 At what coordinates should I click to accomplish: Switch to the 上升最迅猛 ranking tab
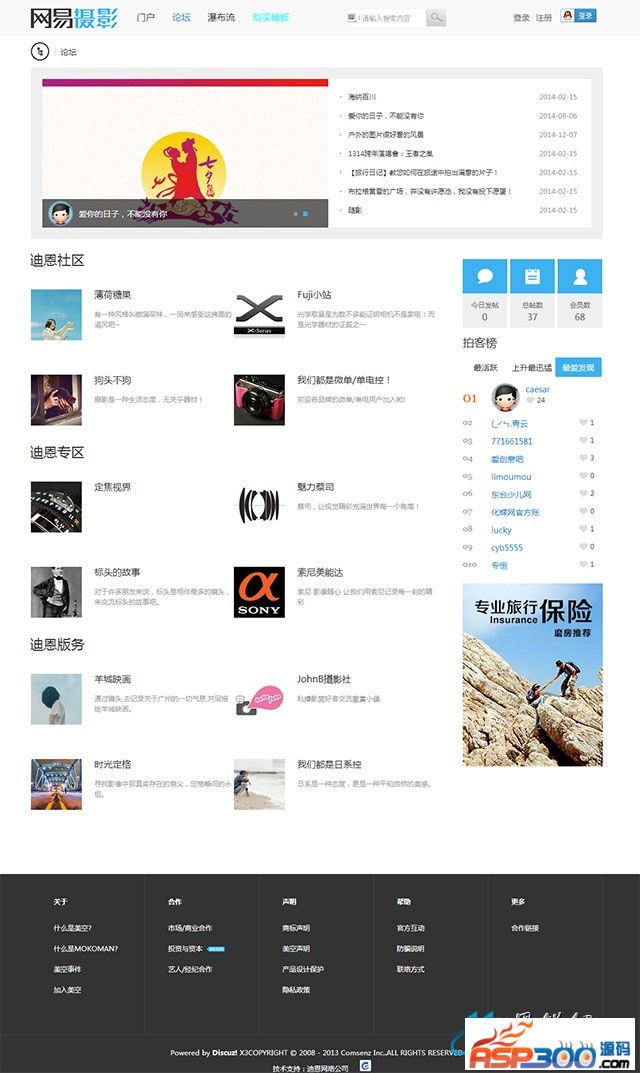(x=531, y=368)
